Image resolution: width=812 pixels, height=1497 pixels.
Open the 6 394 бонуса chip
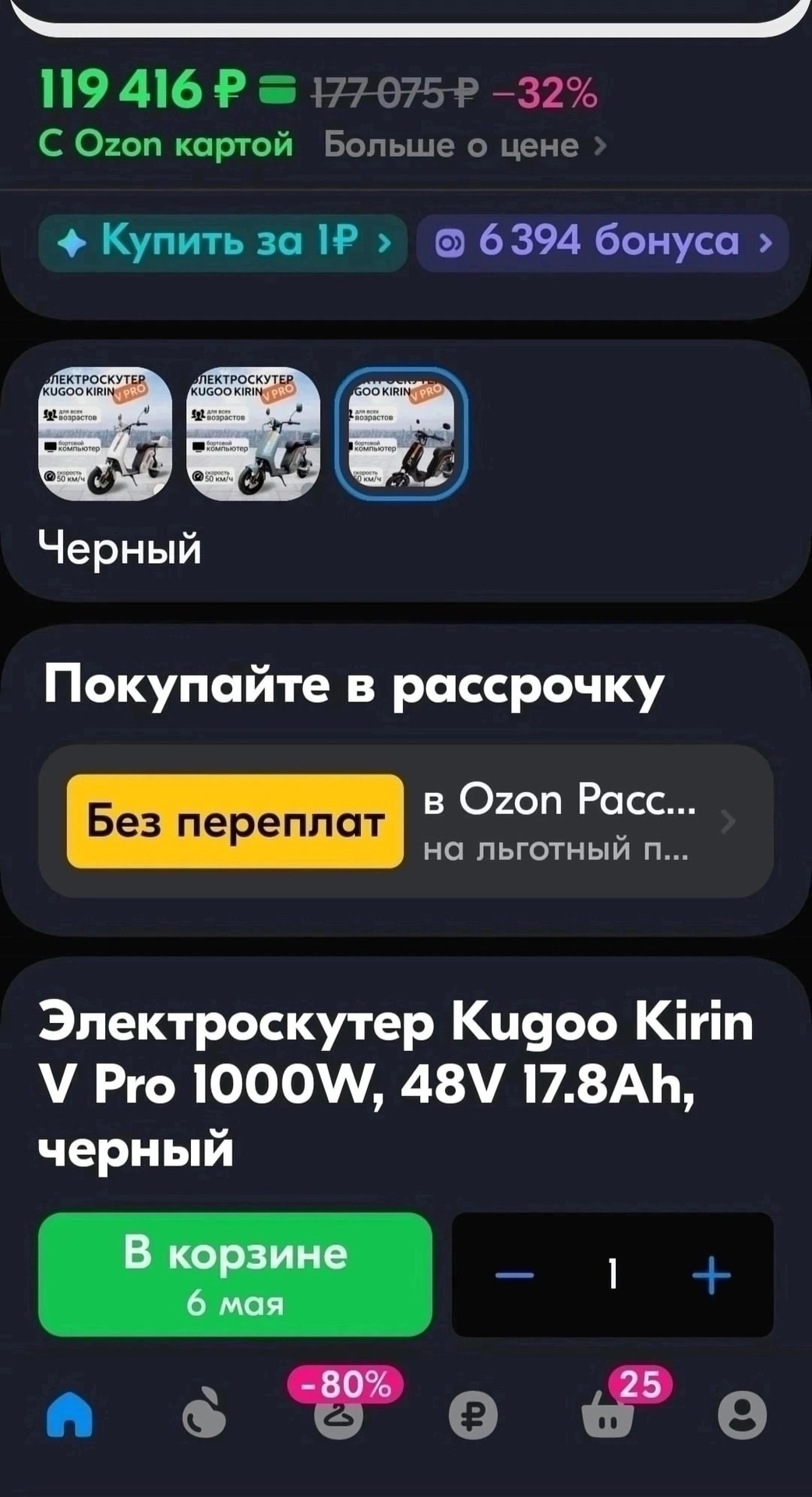pyautogui.click(x=602, y=242)
